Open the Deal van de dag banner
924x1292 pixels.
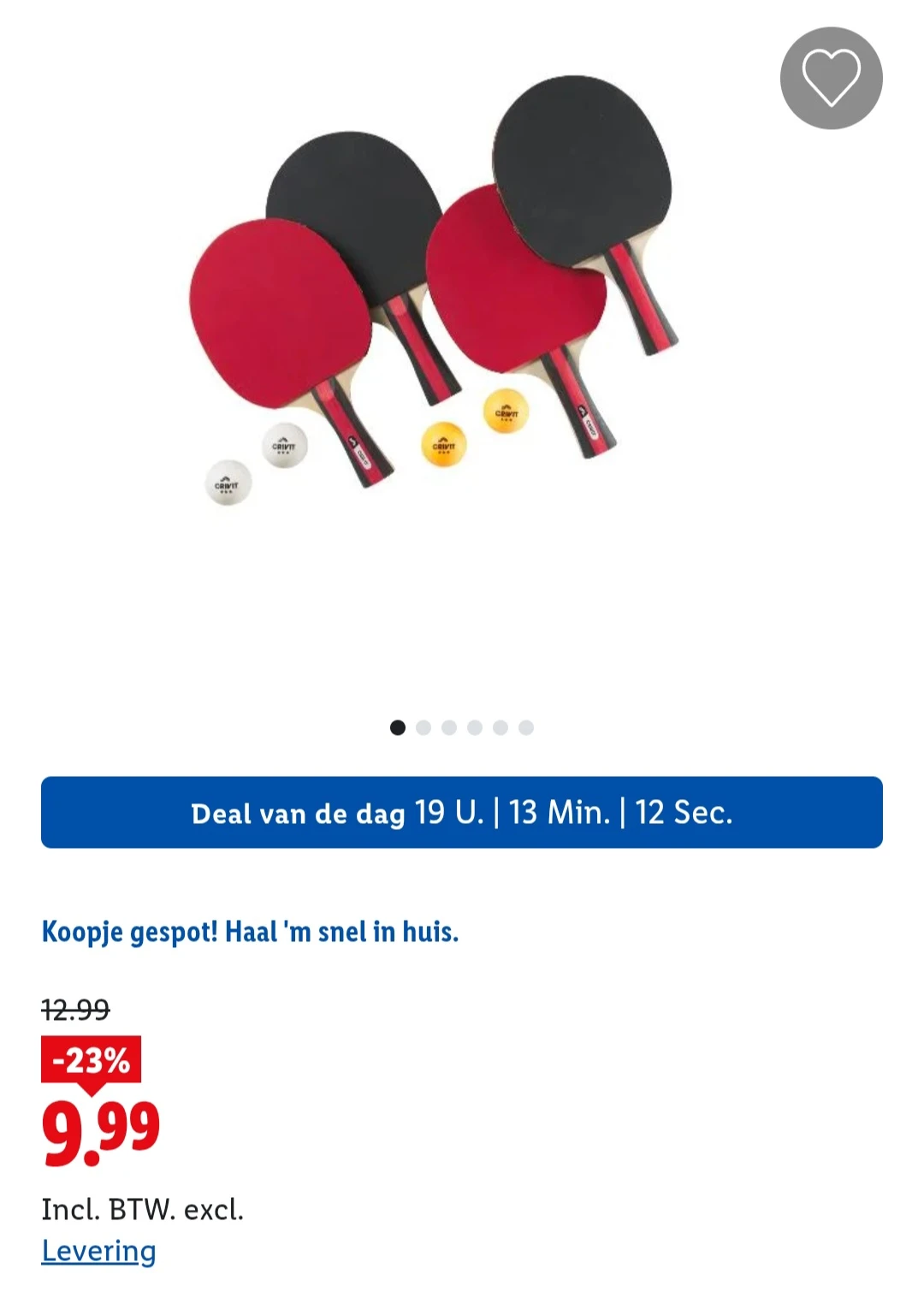coord(462,812)
